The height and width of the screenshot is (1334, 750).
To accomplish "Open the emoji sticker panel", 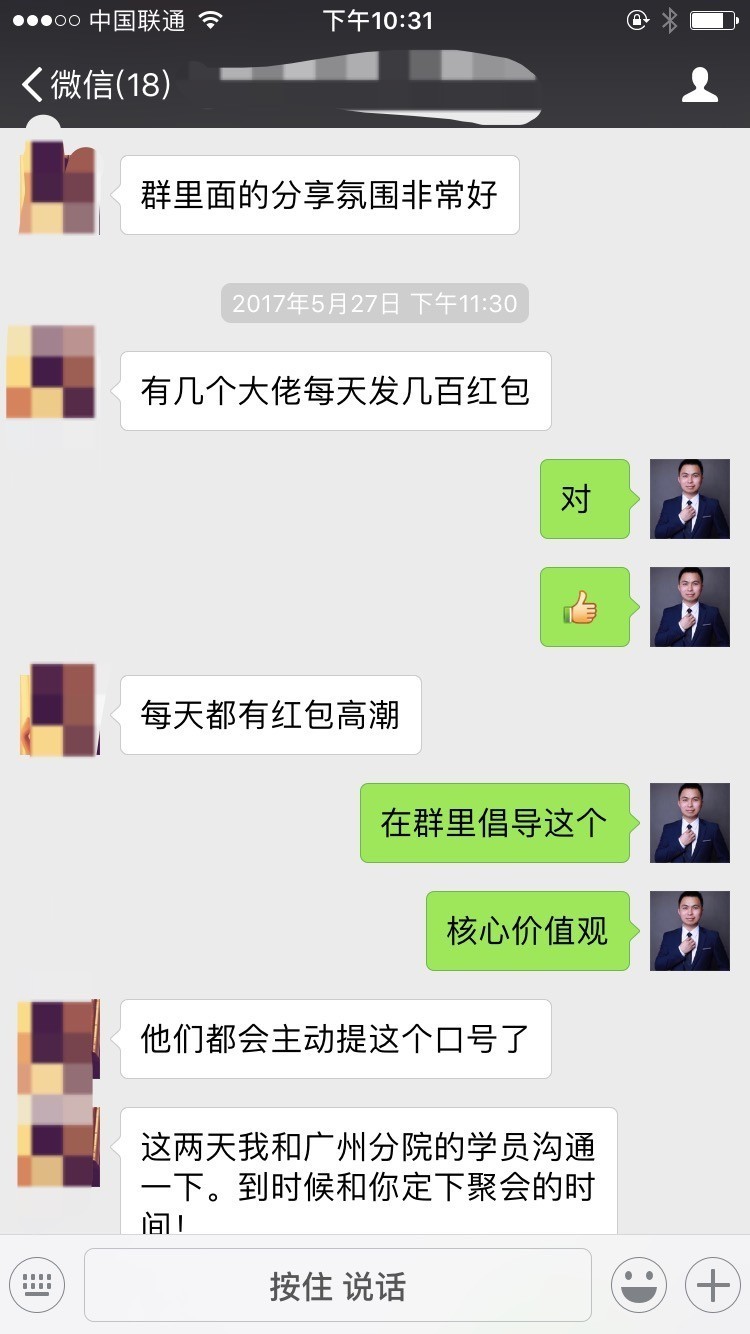I will (639, 1285).
